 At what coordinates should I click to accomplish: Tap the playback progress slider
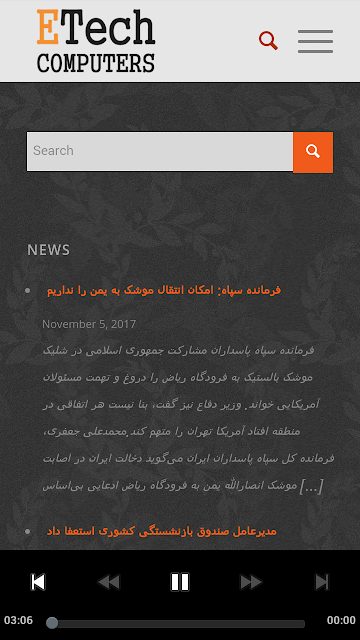click(x=176, y=623)
